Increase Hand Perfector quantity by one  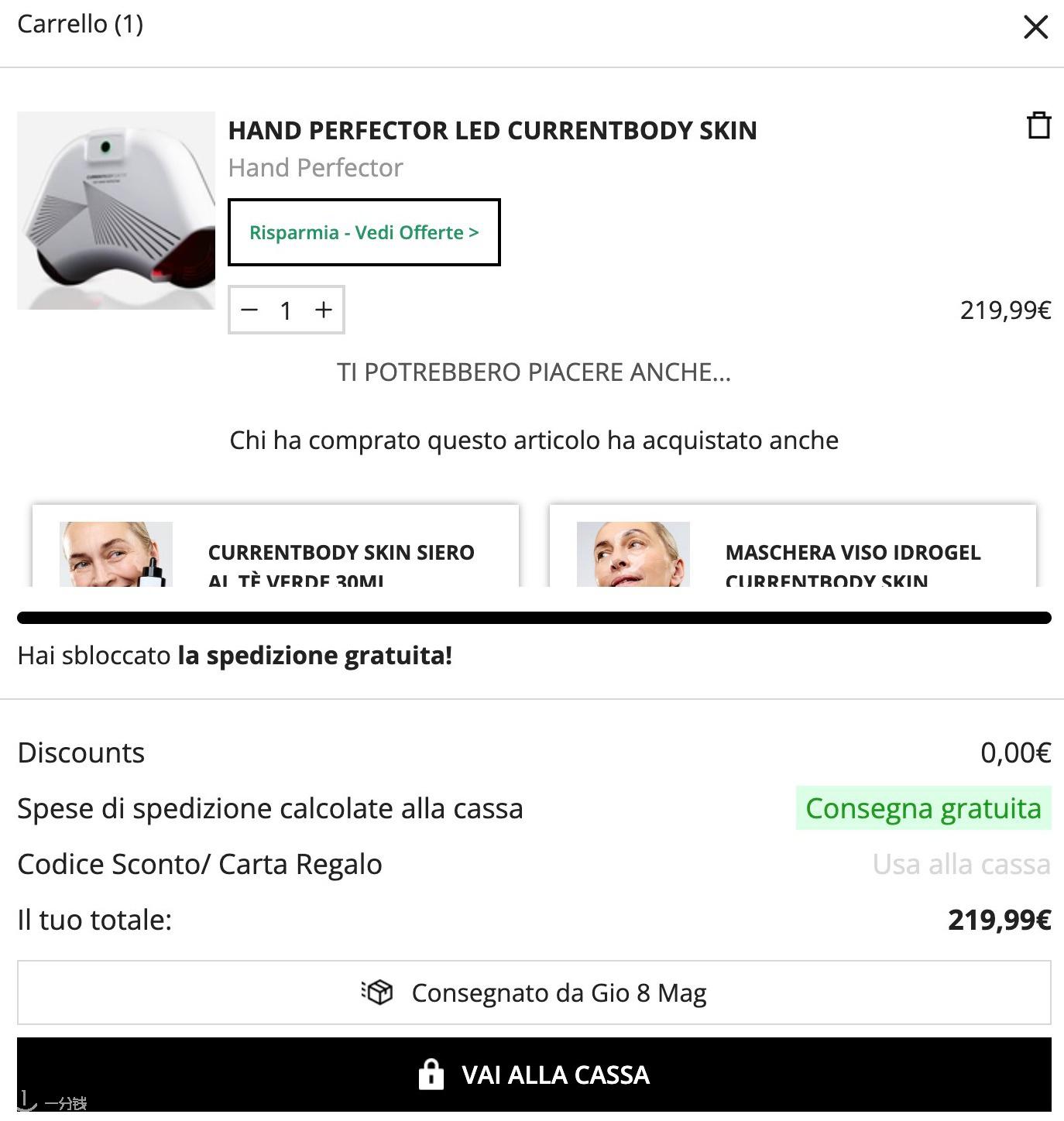[x=324, y=310]
